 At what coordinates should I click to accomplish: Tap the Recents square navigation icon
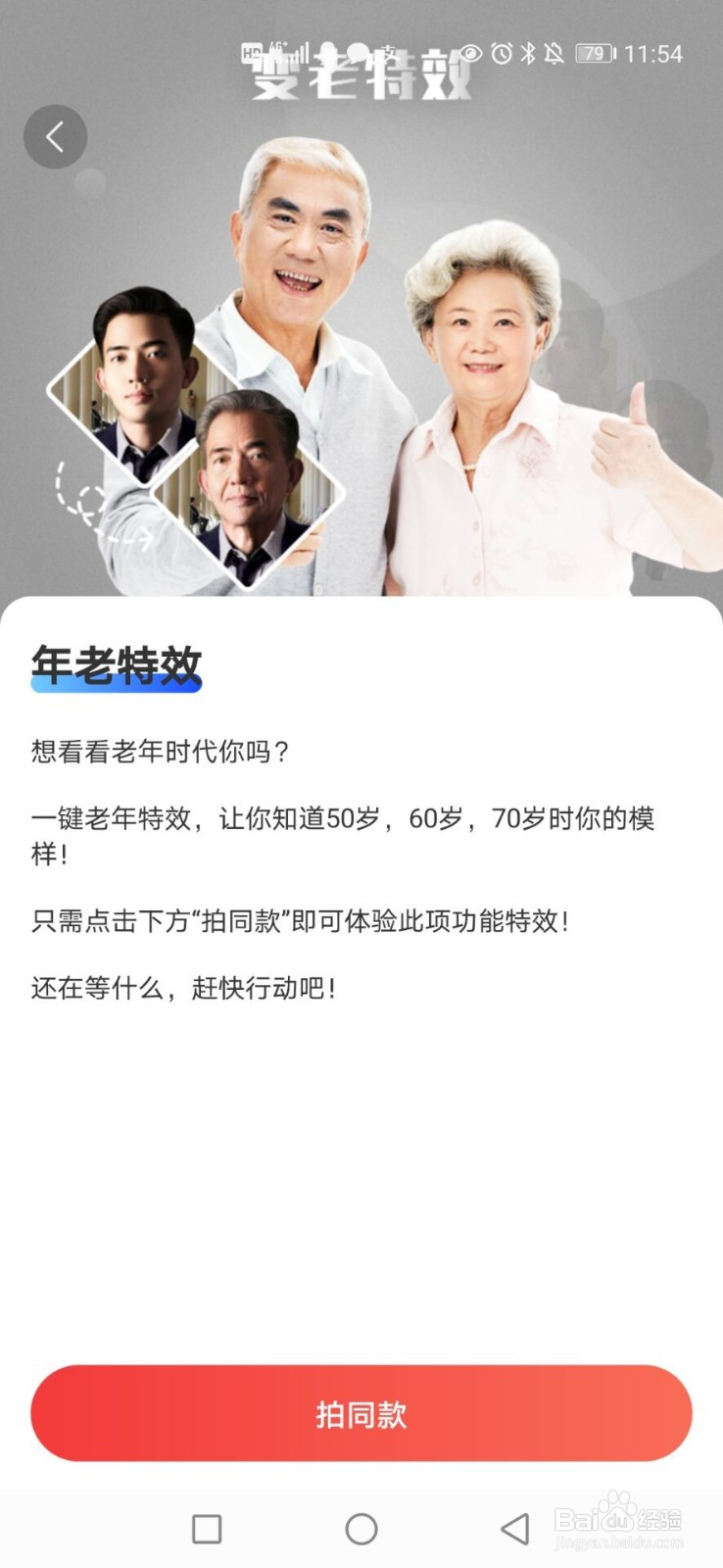pos(206,1528)
